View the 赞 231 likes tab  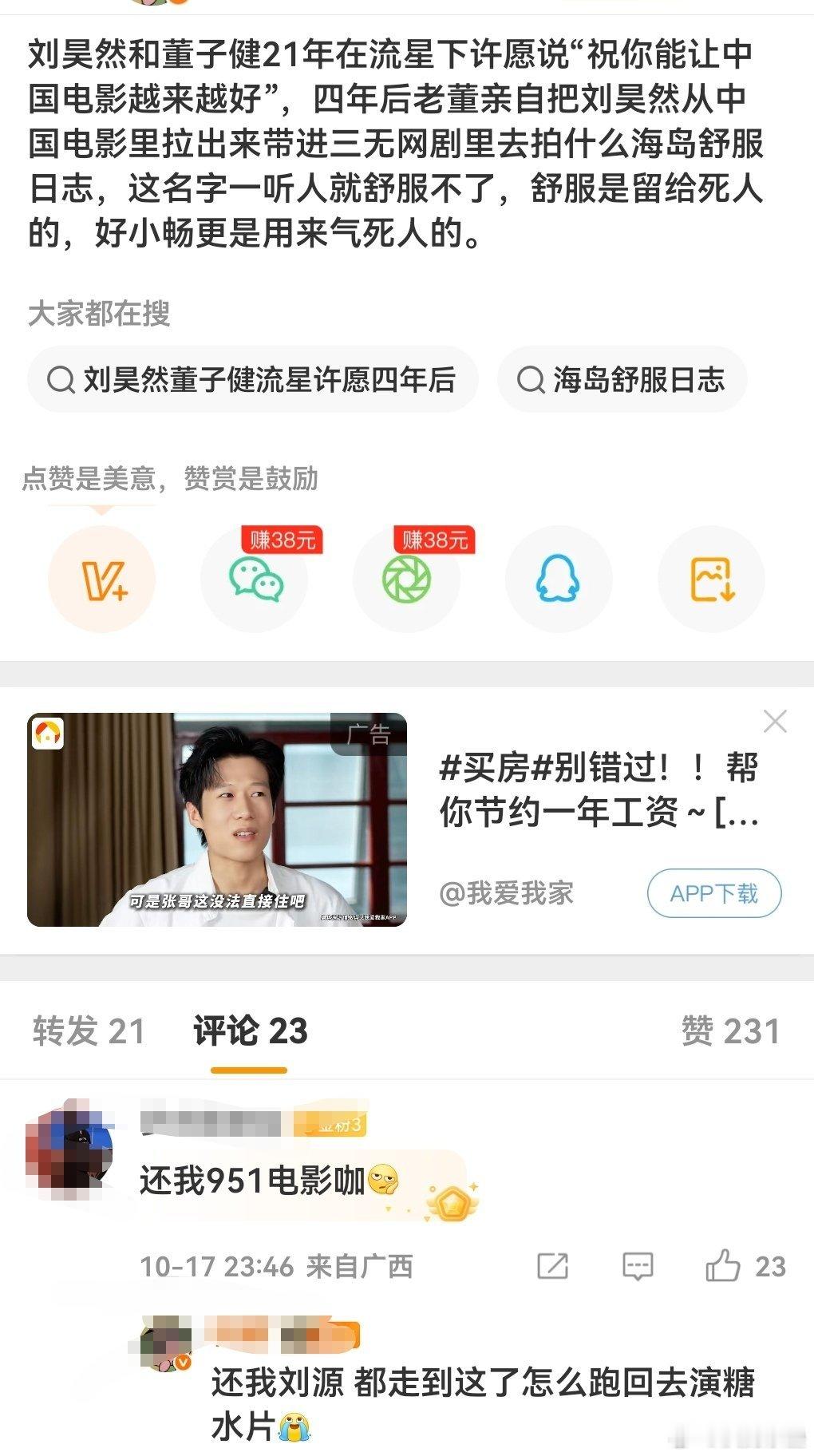730,1031
